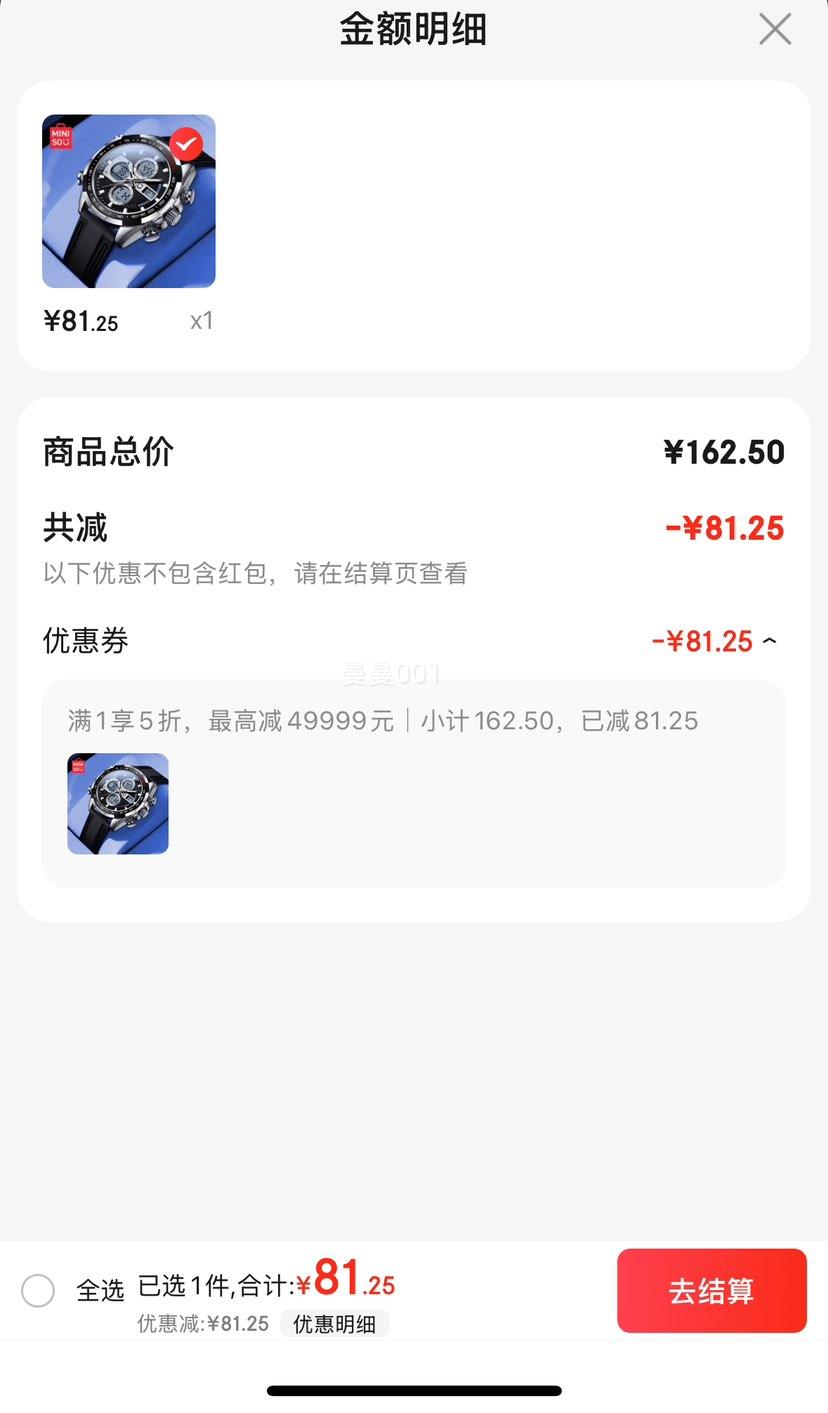Open the watch product image priced ¥81.25

129,201
